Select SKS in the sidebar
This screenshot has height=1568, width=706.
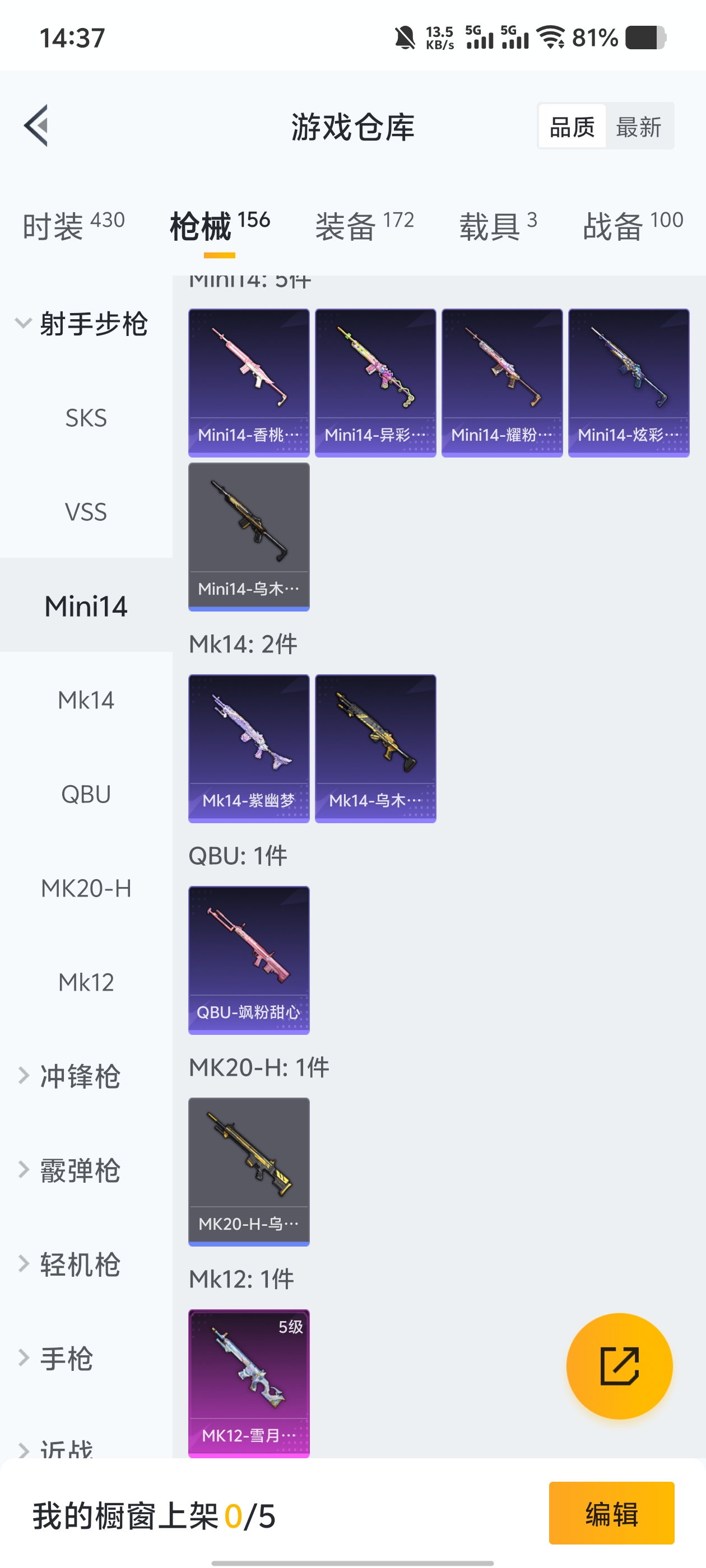click(x=86, y=418)
